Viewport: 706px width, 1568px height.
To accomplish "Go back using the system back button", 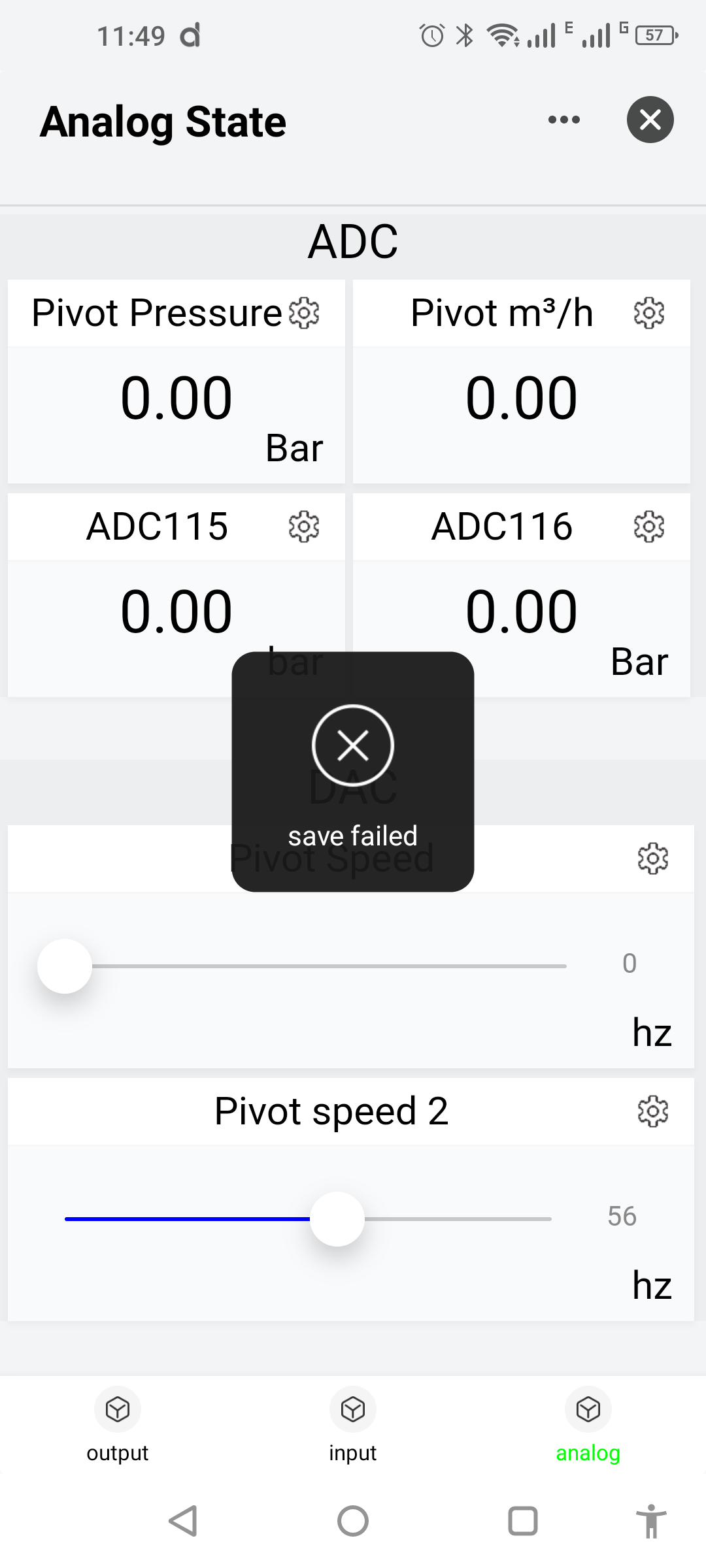I will (x=183, y=1521).
